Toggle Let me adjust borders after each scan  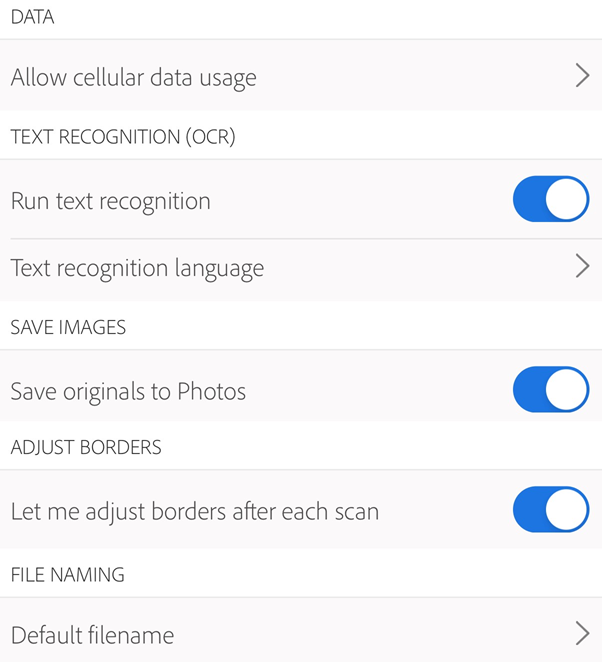point(550,511)
